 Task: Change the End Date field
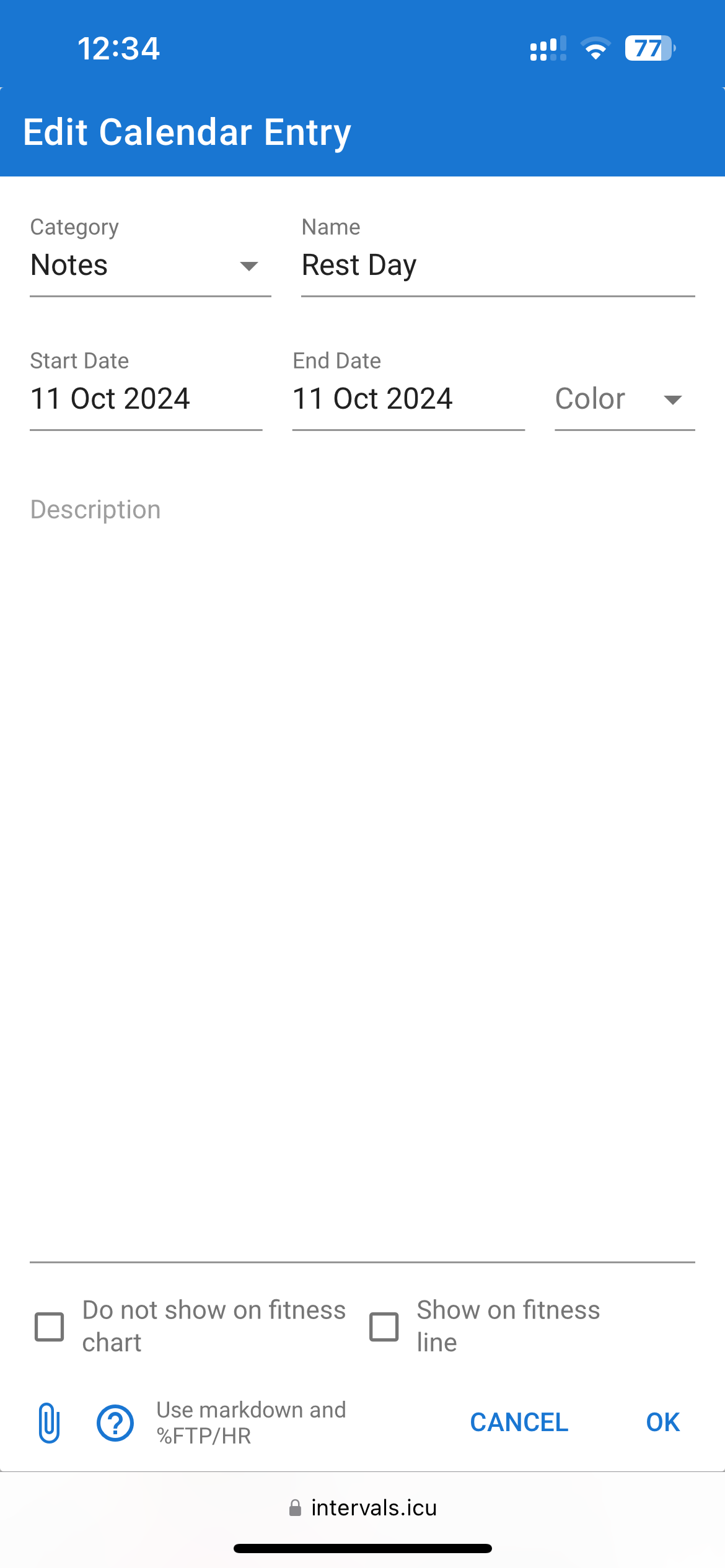coord(408,399)
